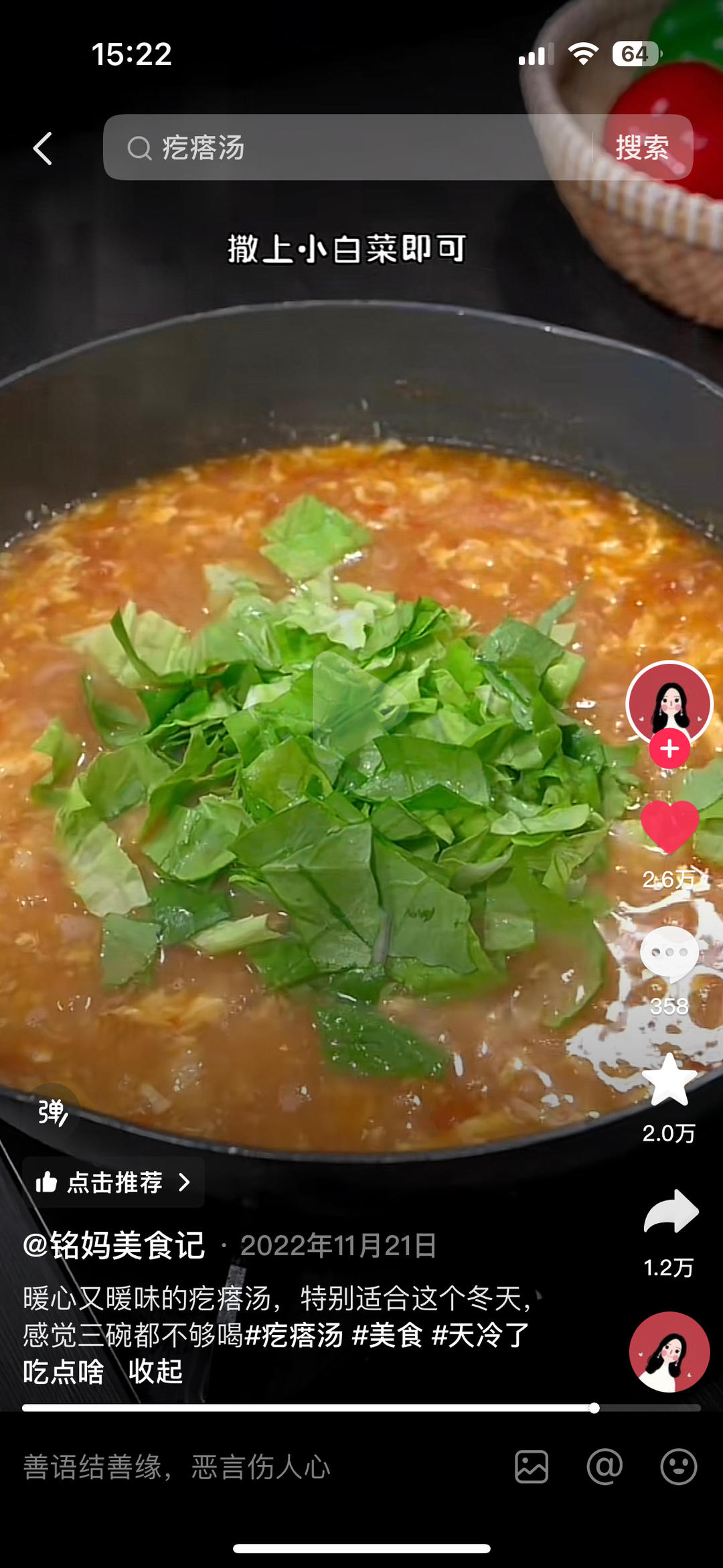Tap the 搜索 search button
Screen dimensions: 723x1568
tap(642, 147)
